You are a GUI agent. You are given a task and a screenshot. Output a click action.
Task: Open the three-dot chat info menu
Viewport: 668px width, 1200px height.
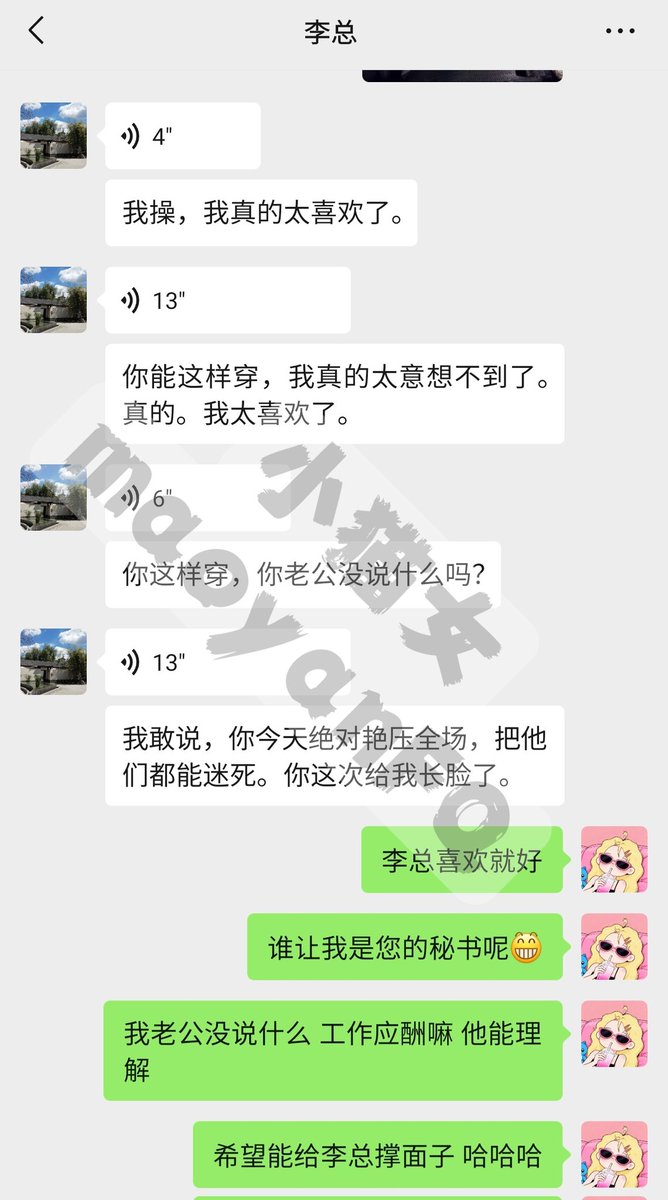point(620,31)
